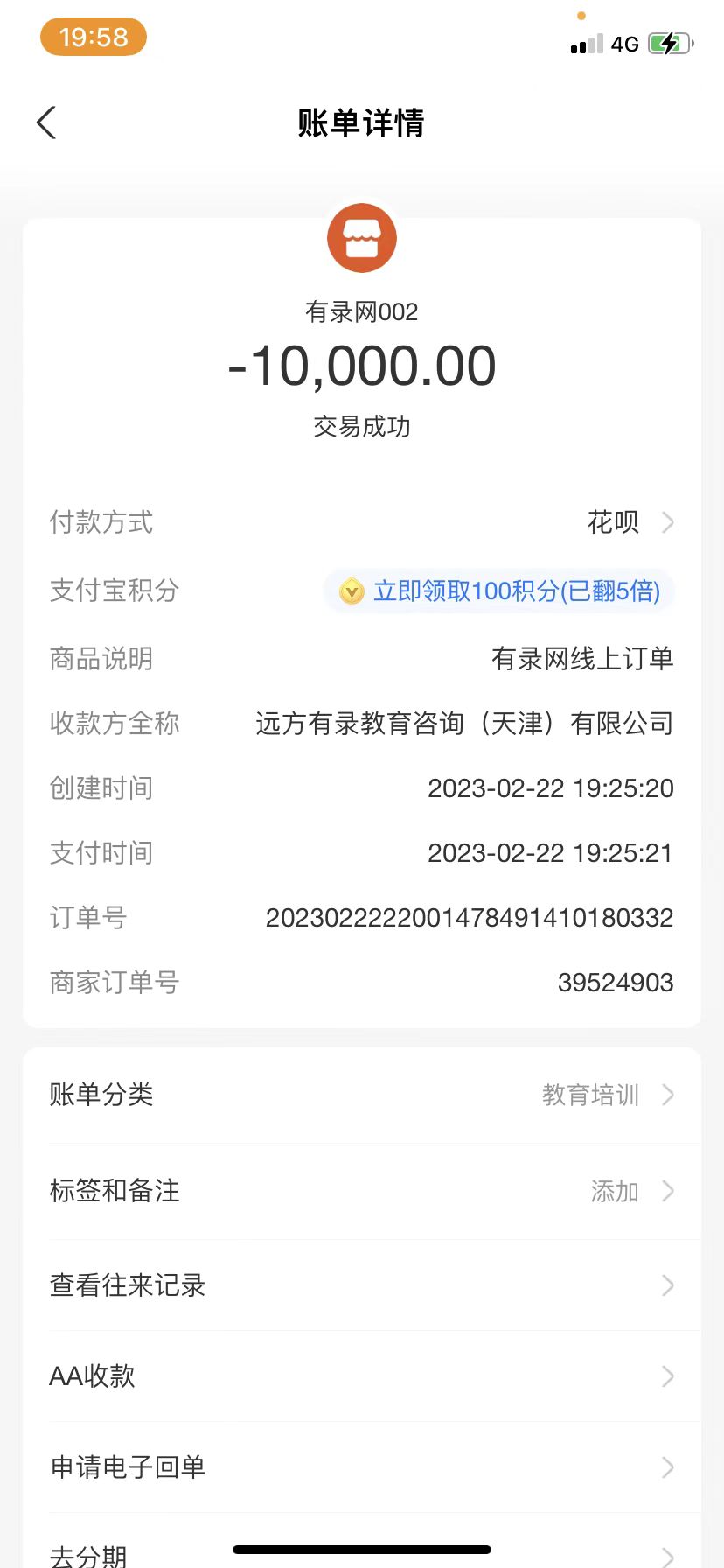The image size is (724, 1568).
Task: Tap the 有录网002 merchant icon
Action: click(362, 239)
